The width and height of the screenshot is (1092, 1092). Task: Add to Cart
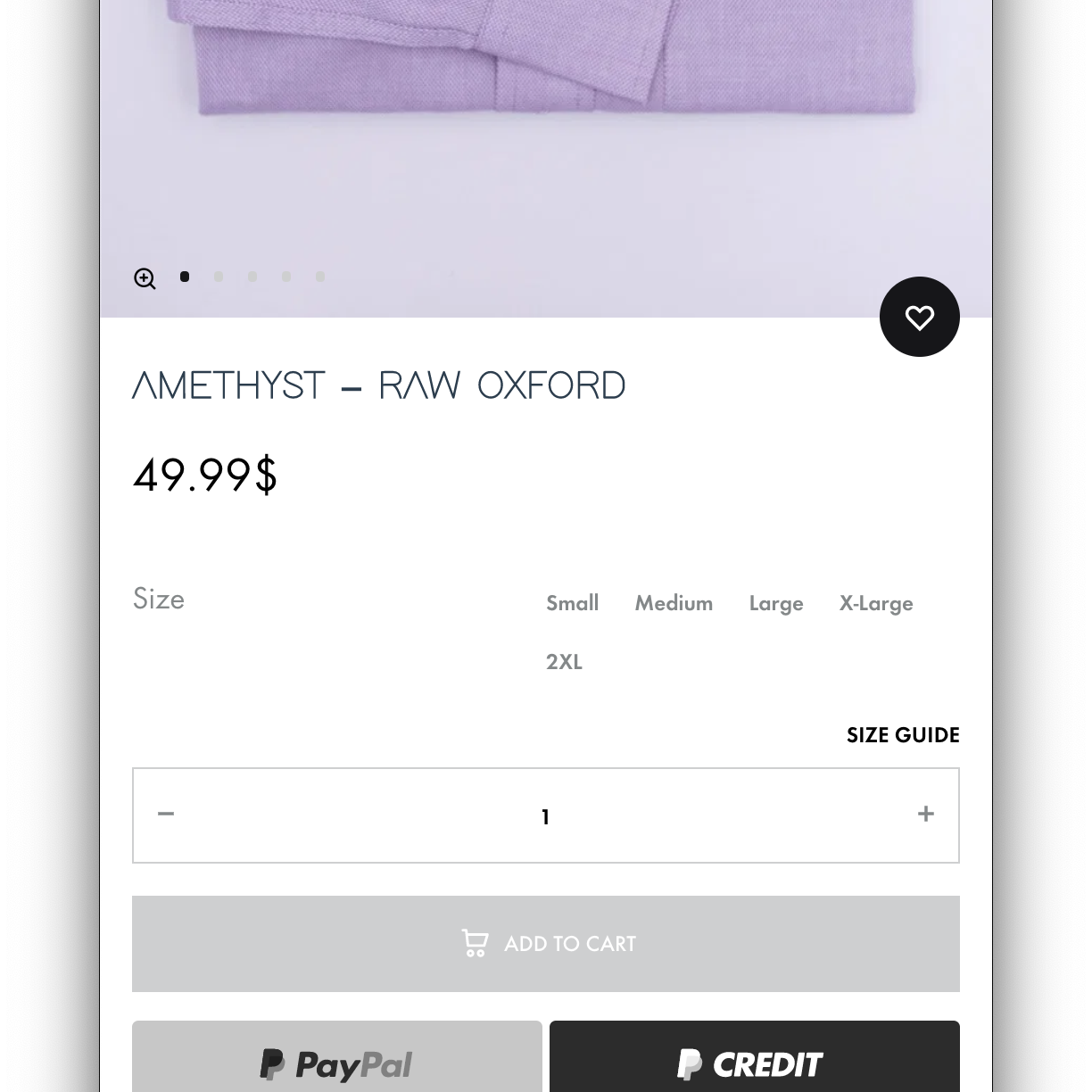tap(546, 944)
